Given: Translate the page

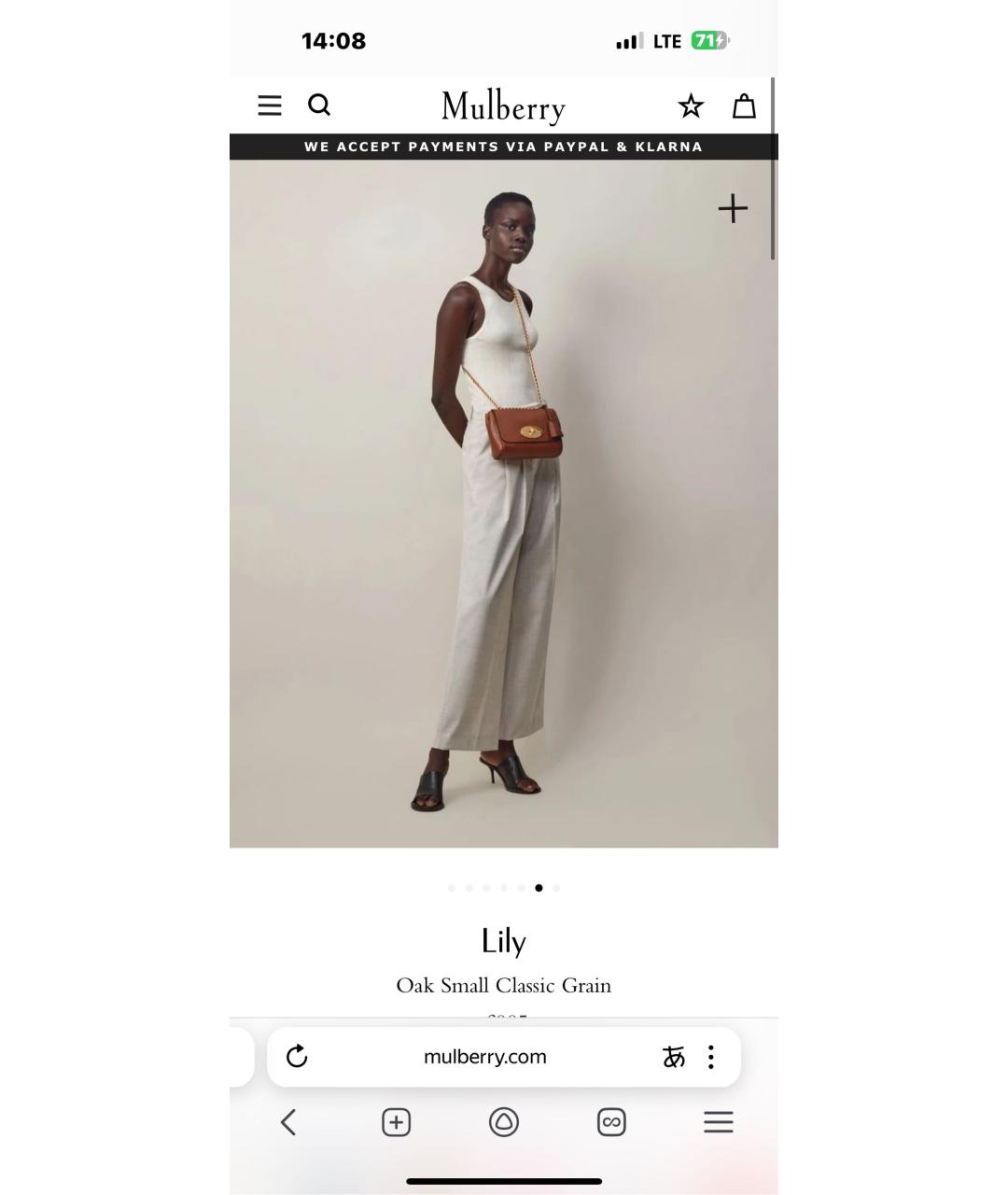Looking at the screenshot, I should click(x=673, y=1057).
